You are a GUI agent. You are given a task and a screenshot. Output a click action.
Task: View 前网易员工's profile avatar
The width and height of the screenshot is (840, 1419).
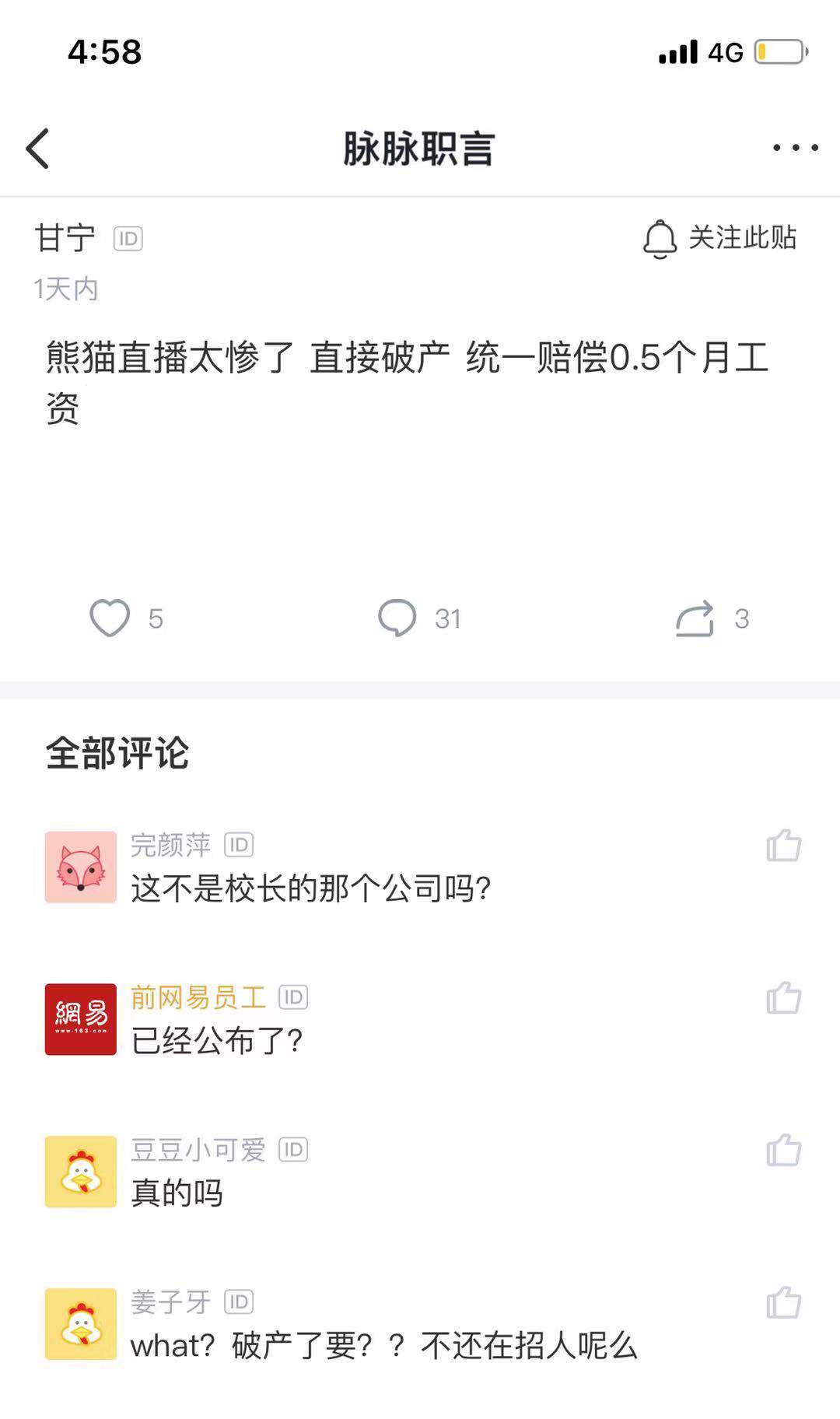click(81, 1019)
